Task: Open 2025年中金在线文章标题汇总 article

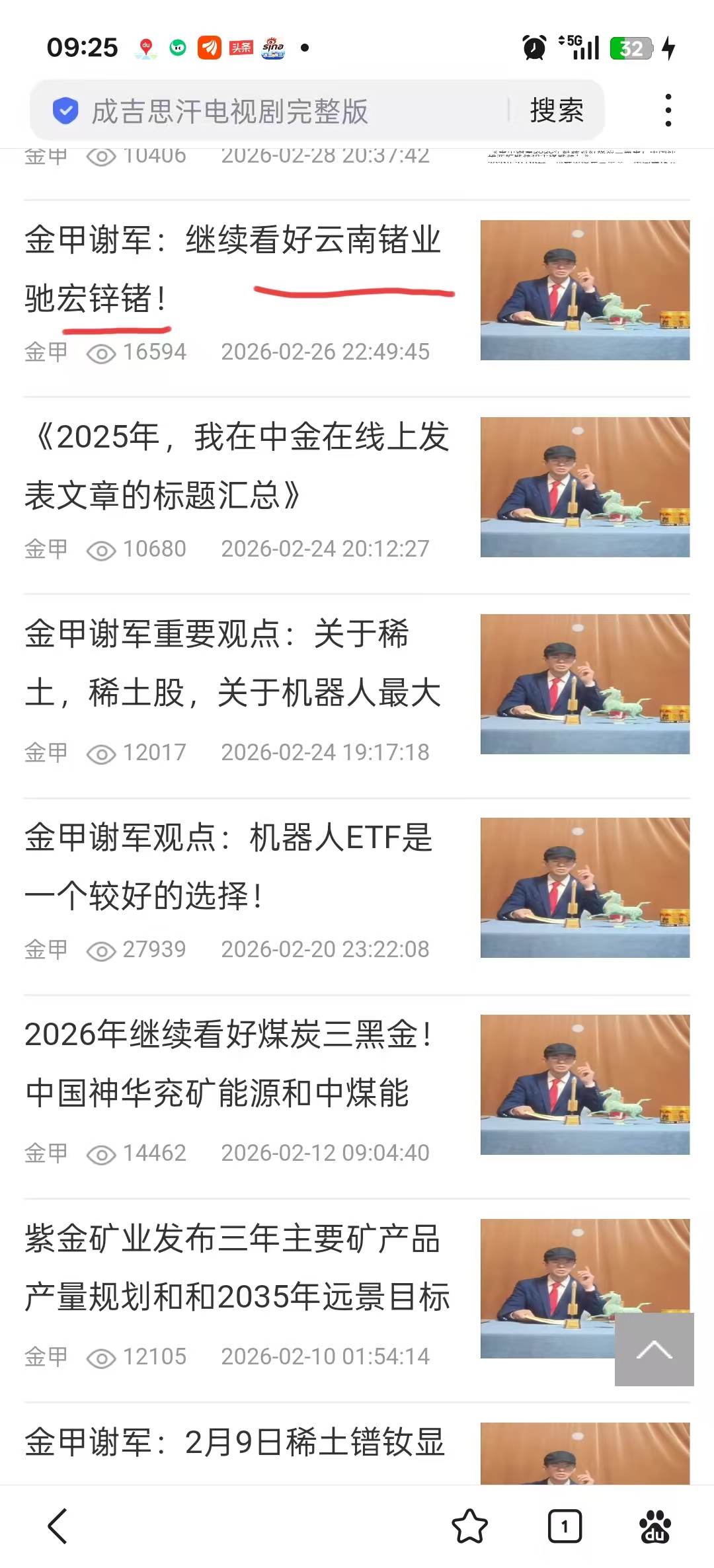Action: 237,465
